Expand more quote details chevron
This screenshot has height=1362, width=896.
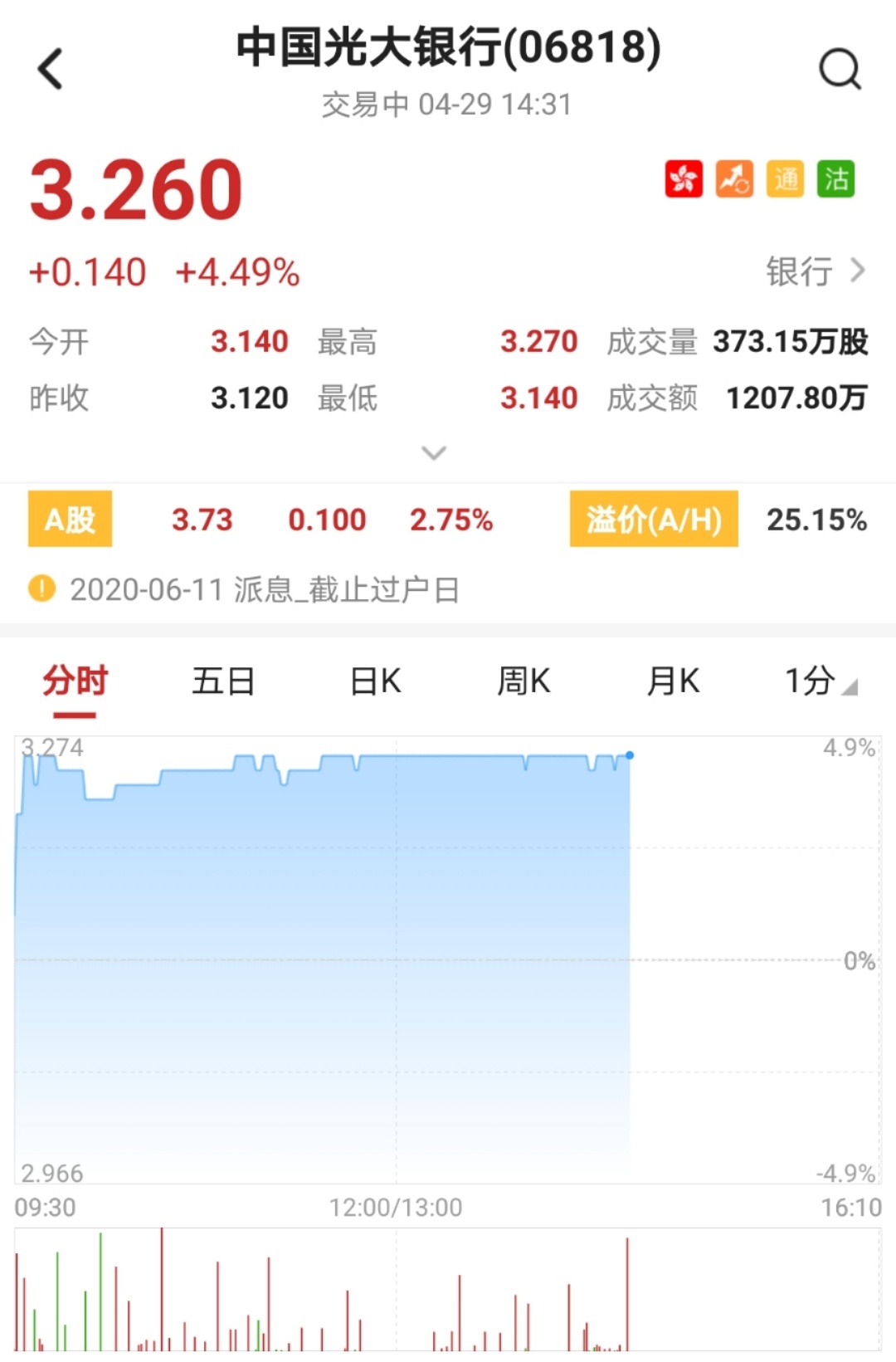point(434,453)
